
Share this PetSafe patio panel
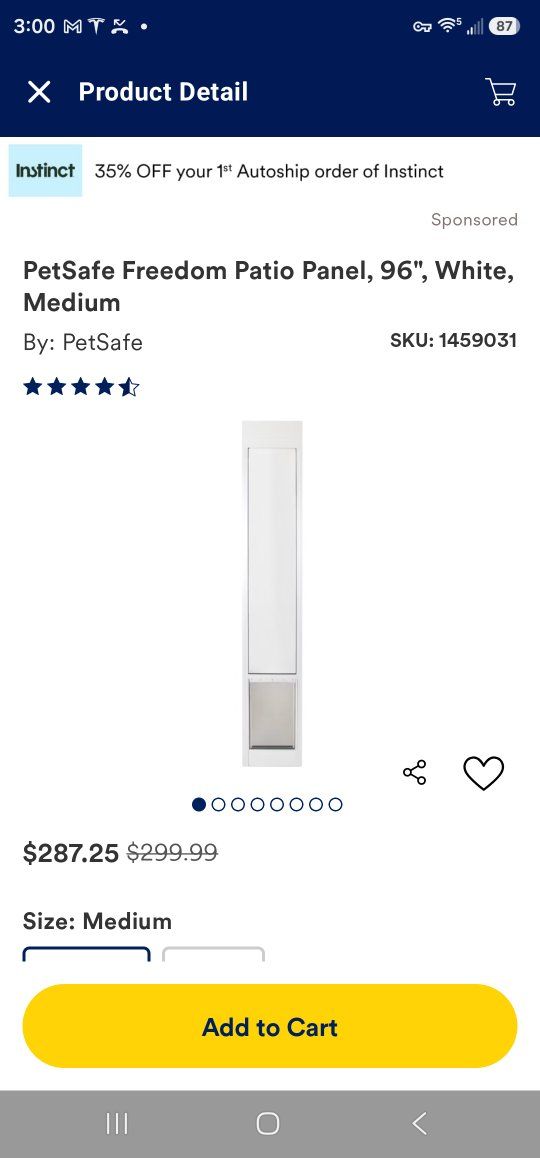[x=414, y=772]
